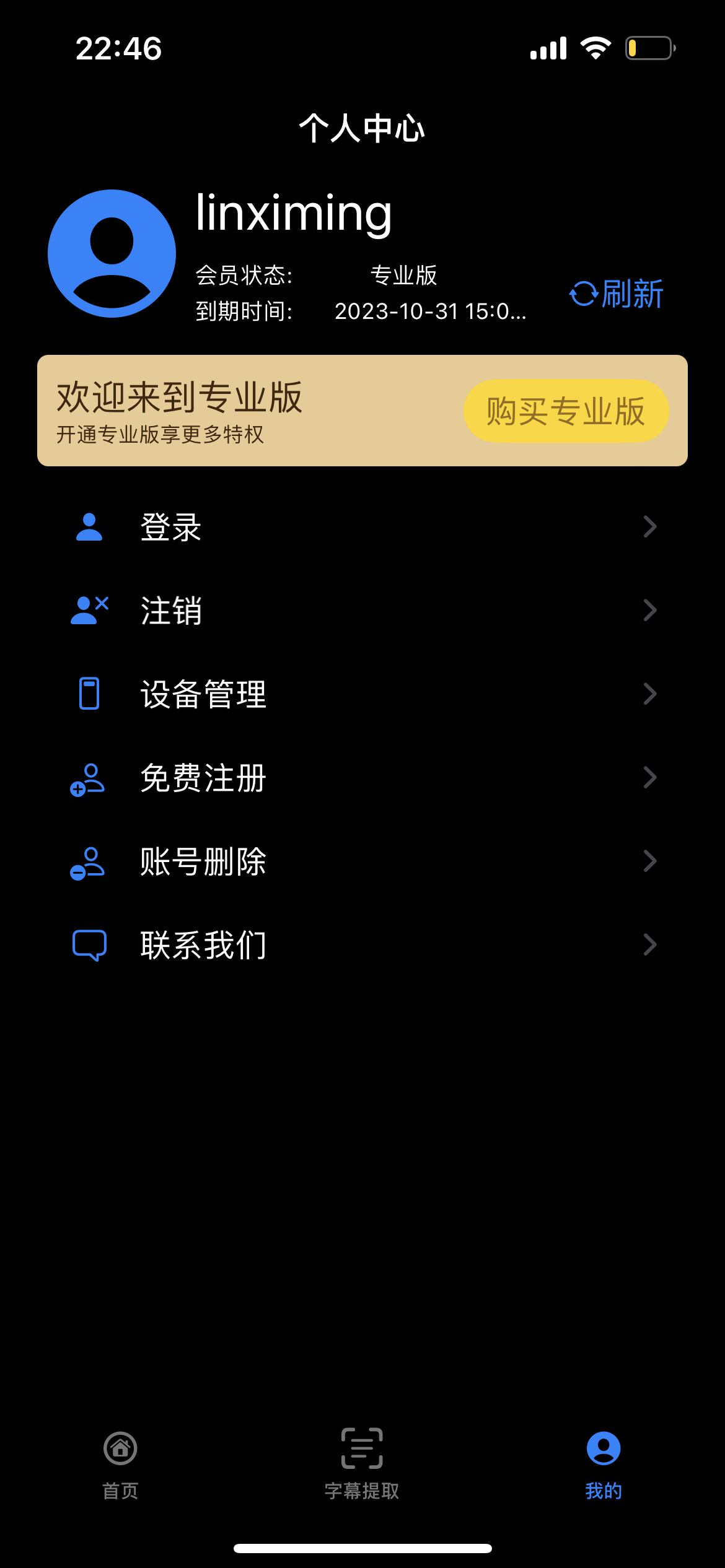Screen dimensions: 725x1568
Task: Switch to the 首页 tab
Action: coord(120,1465)
